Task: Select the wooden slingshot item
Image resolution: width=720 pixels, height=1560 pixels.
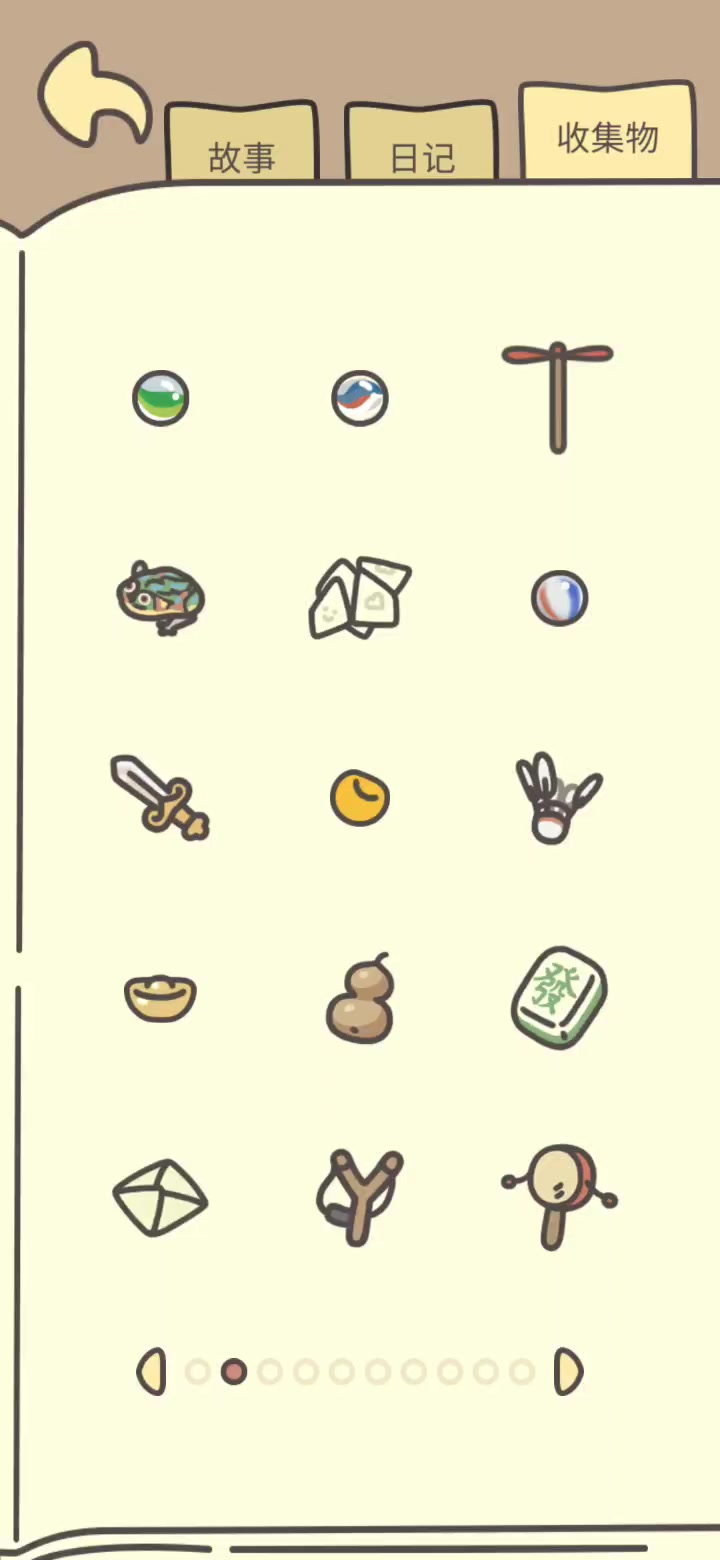Action: (359, 1197)
